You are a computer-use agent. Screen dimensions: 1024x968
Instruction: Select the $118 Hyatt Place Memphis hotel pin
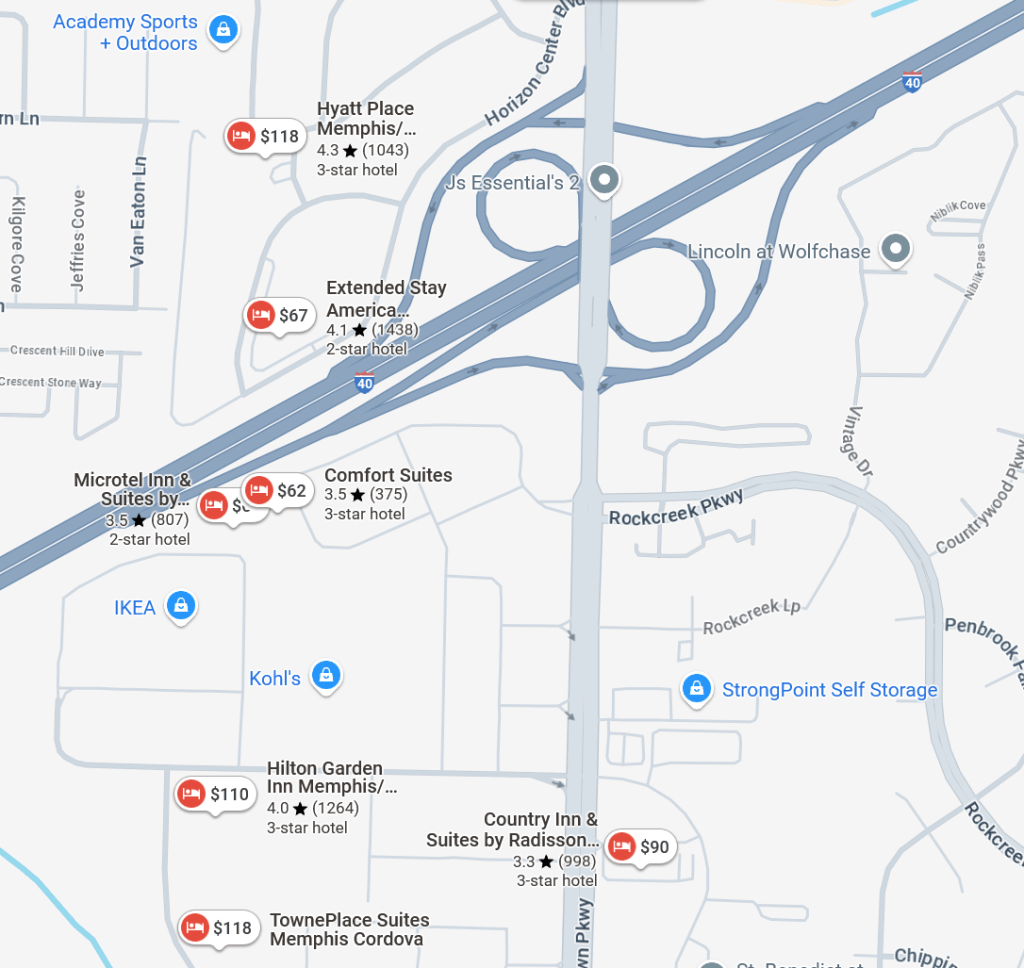264,136
